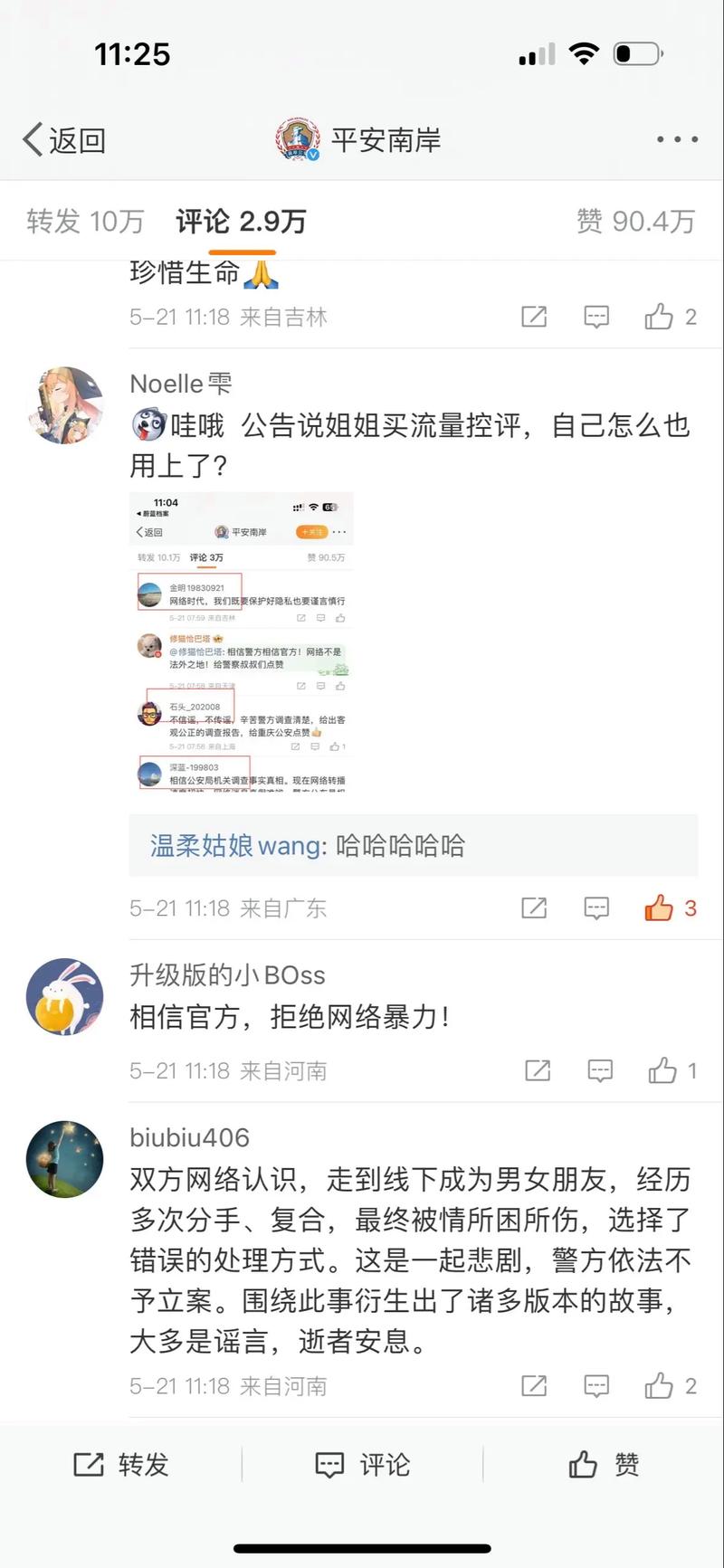
Task: Tap the bottom 转发 button
Action: click(121, 1464)
